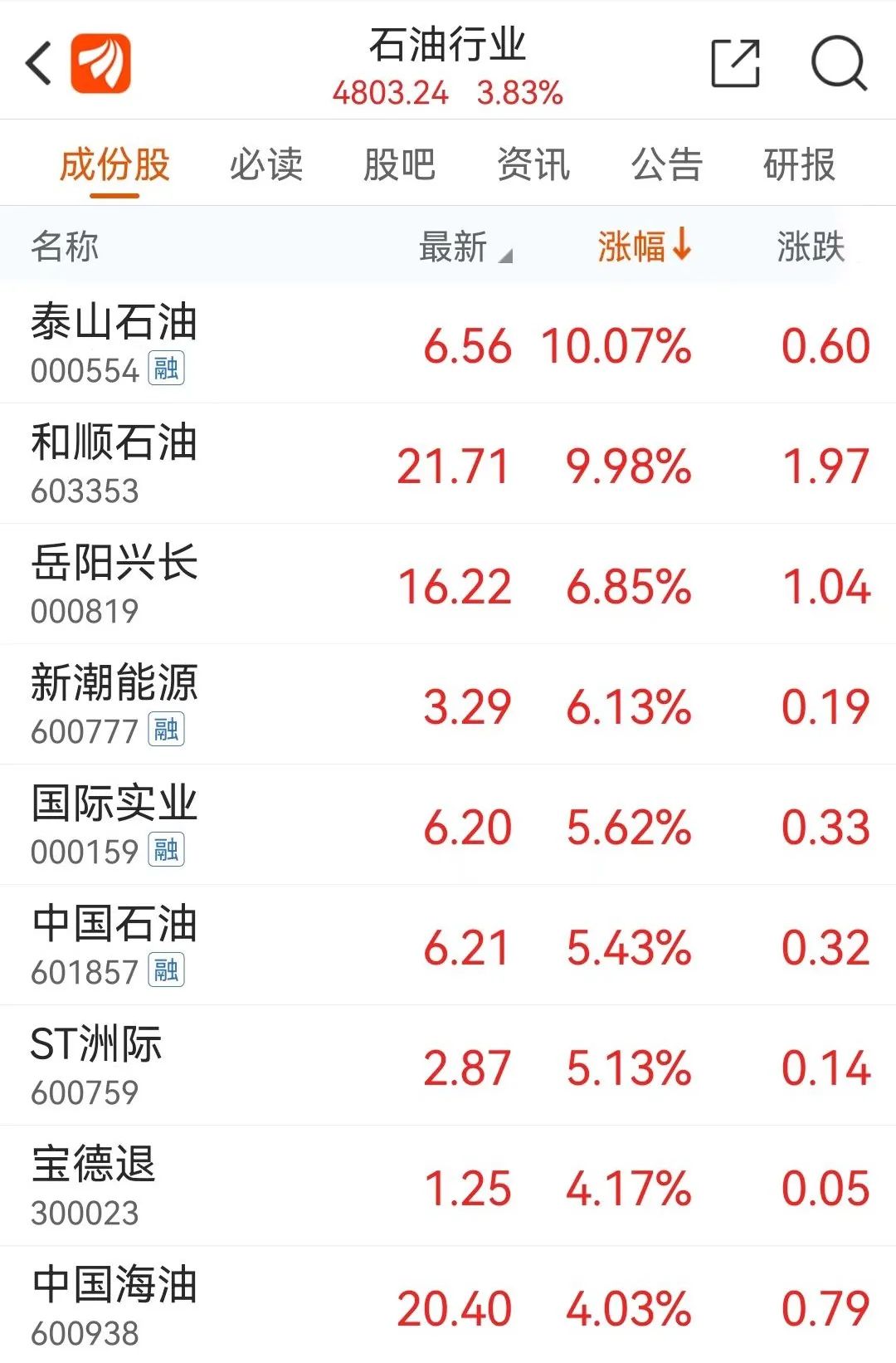Screen dimensions: 896x1363
Task: Switch to the 股吧 tab
Action: click(x=399, y=164)
